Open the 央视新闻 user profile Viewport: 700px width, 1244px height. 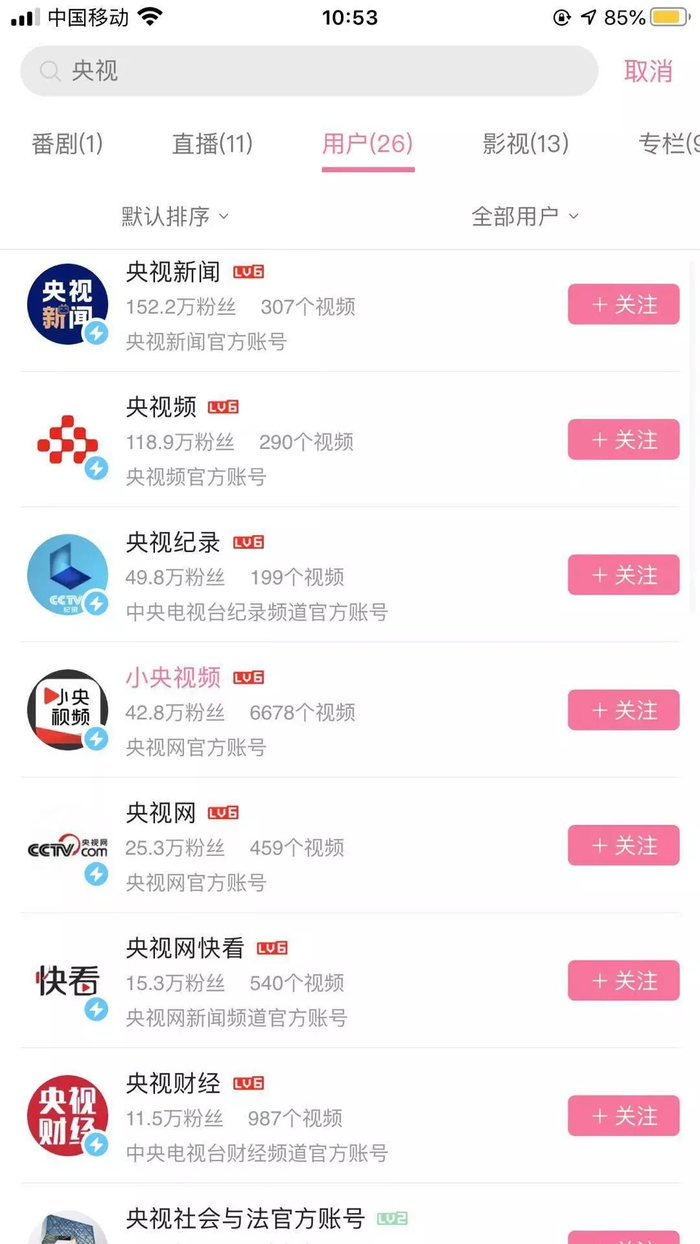(173, 272)
